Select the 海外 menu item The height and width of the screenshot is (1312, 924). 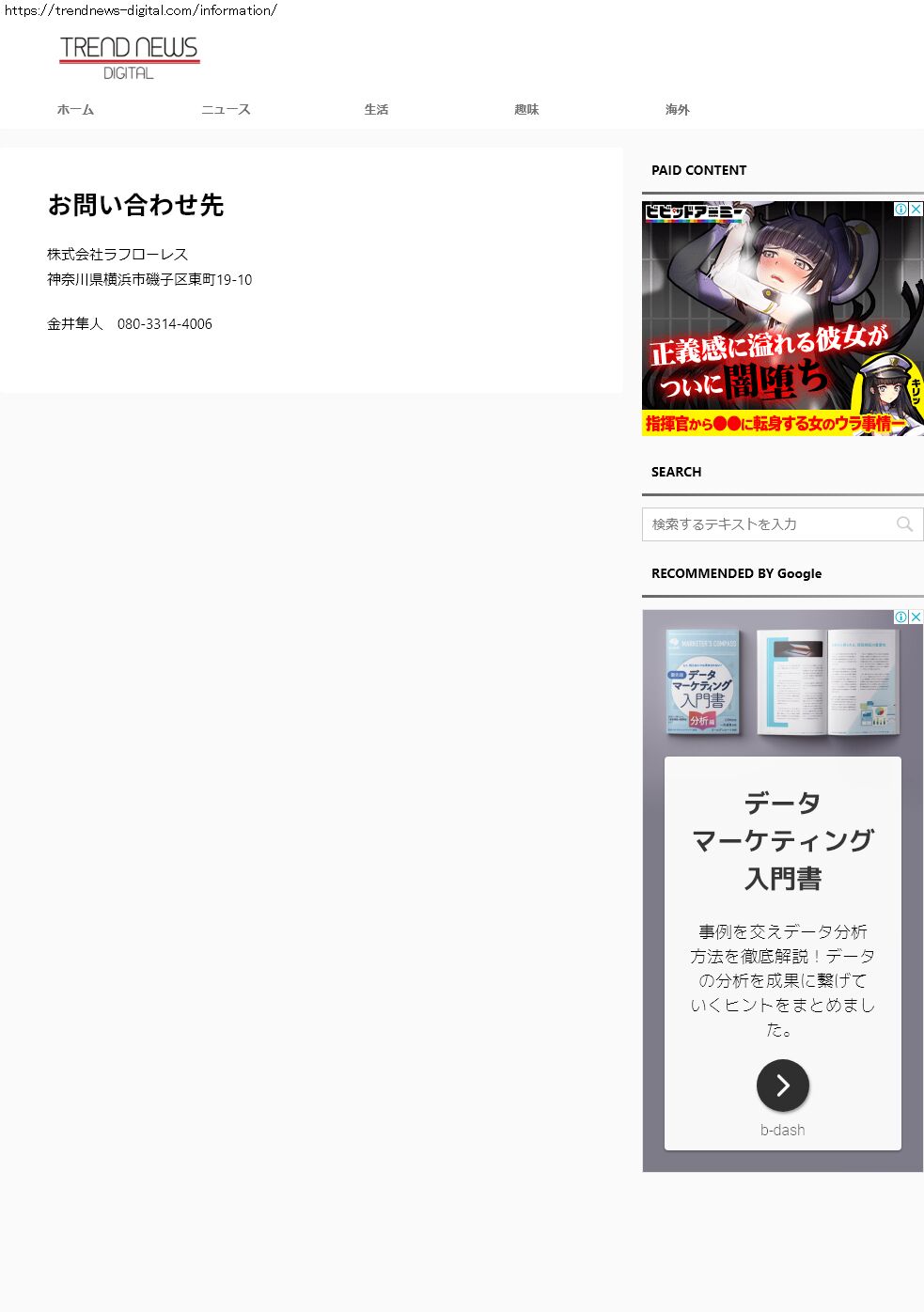tap(677, 110)
